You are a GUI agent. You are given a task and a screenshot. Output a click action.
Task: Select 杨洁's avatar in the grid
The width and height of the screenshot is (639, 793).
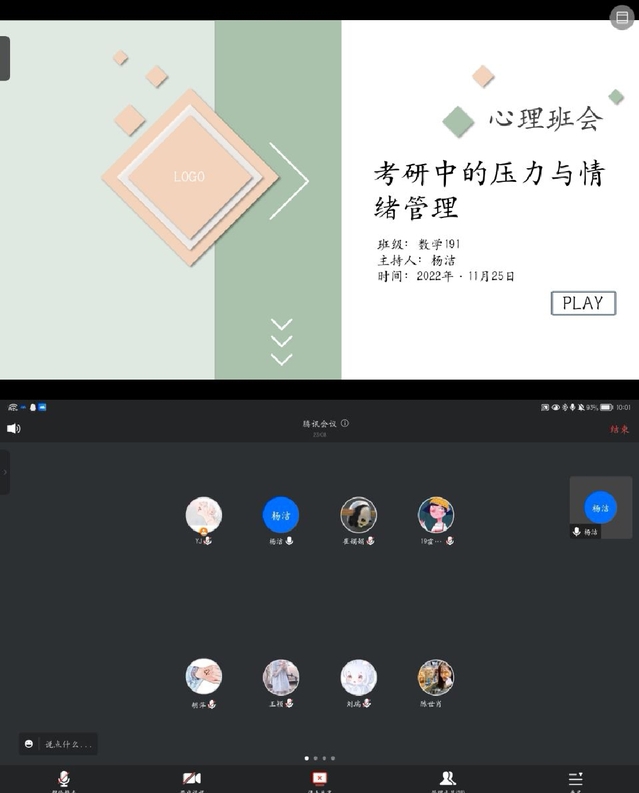[x=281, y=515]
